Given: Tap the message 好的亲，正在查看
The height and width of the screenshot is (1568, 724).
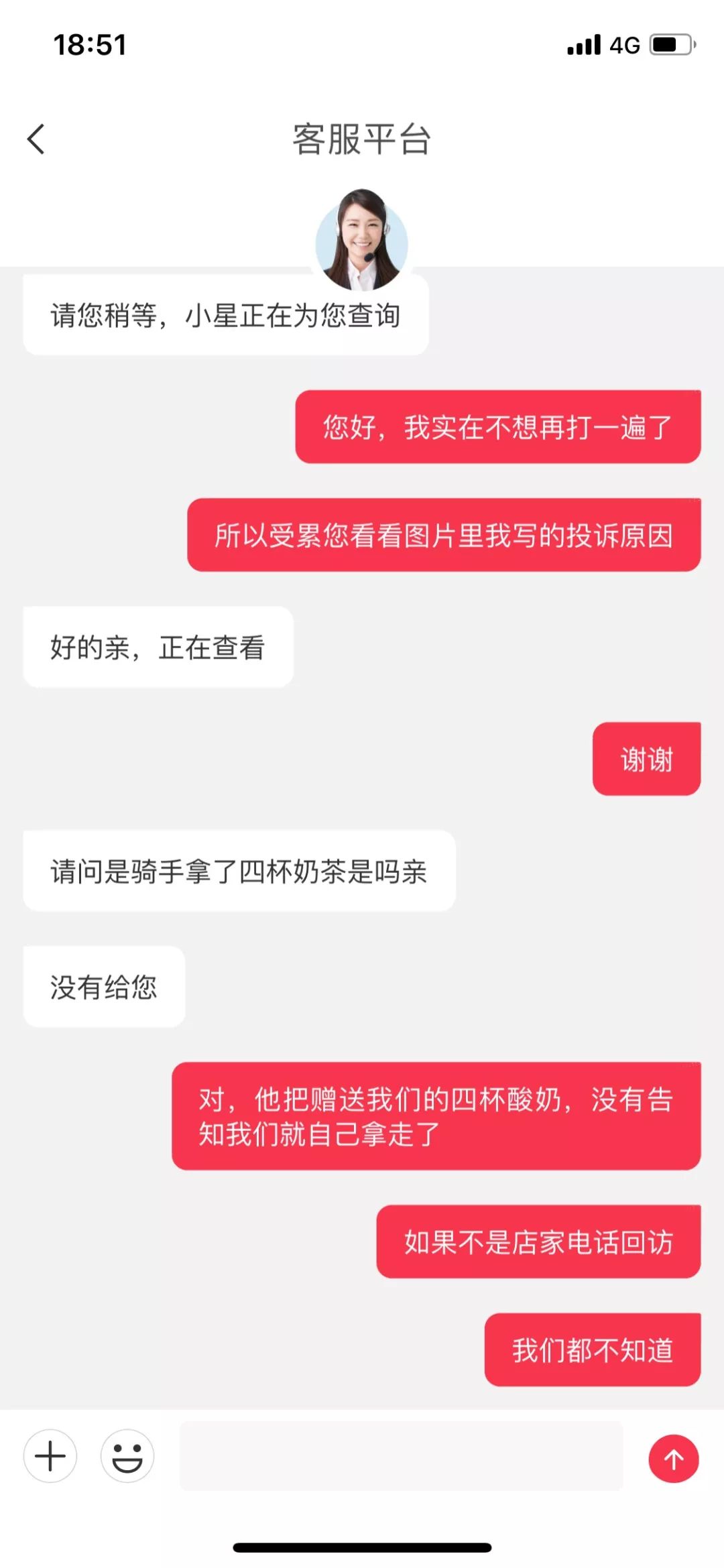Looking at the screenshot, I should tap(159, 646).
